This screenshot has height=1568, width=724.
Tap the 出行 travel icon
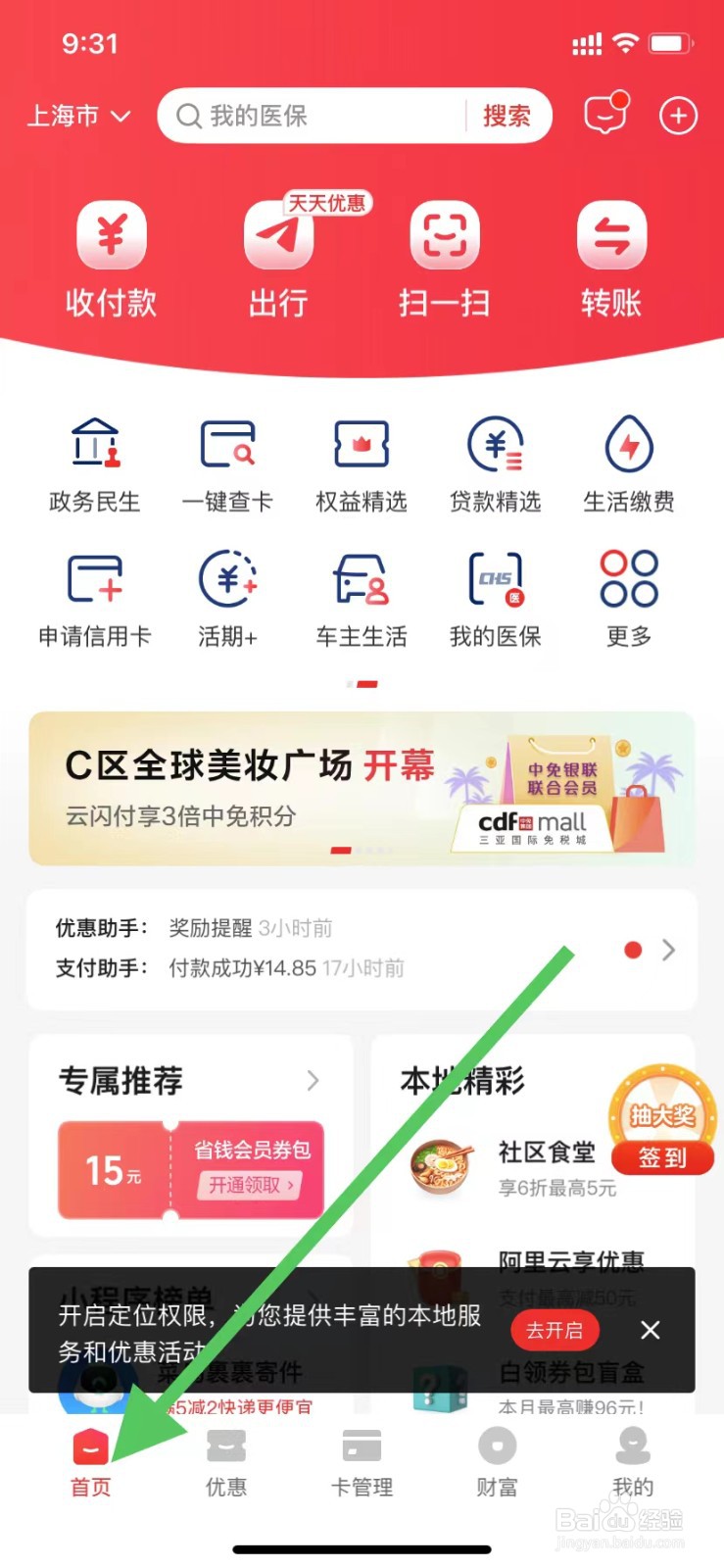(278, 257)
